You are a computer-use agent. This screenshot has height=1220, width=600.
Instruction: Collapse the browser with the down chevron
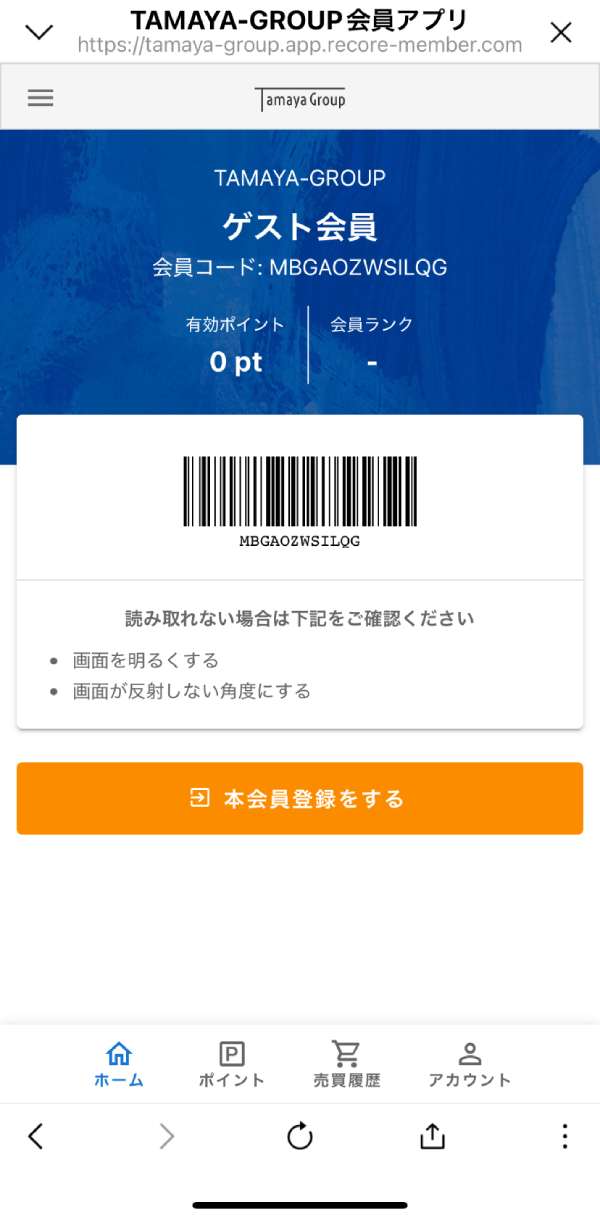pos(39,32)
